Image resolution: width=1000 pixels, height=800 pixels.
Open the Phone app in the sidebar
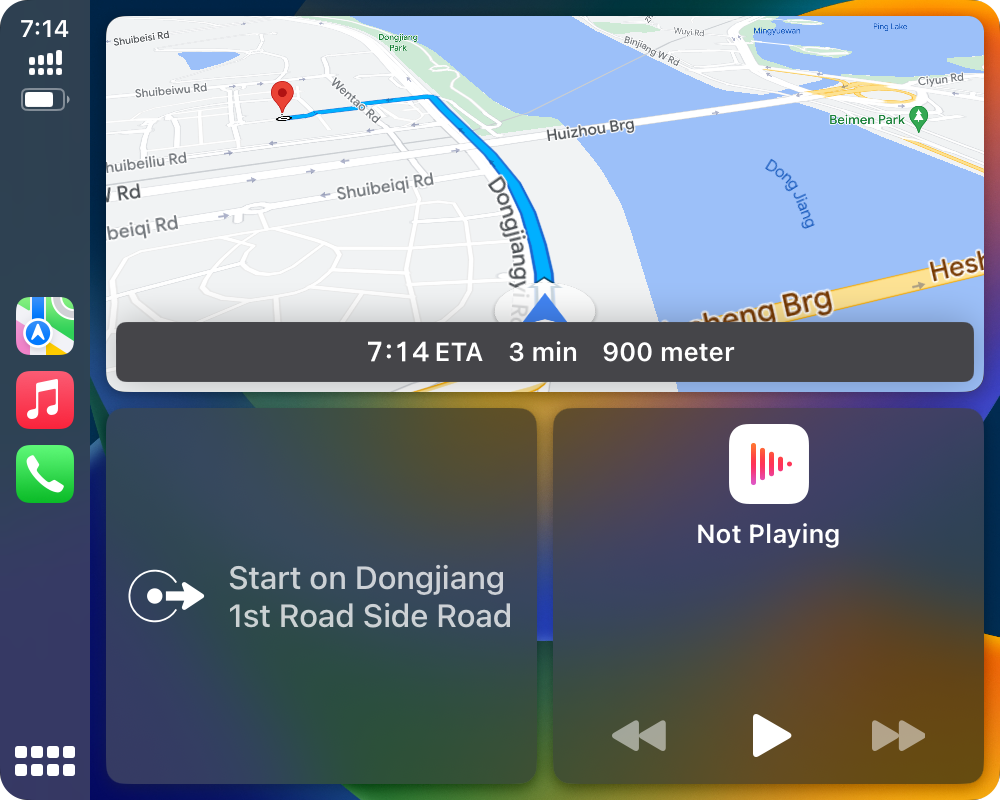(x=45, y=474)
